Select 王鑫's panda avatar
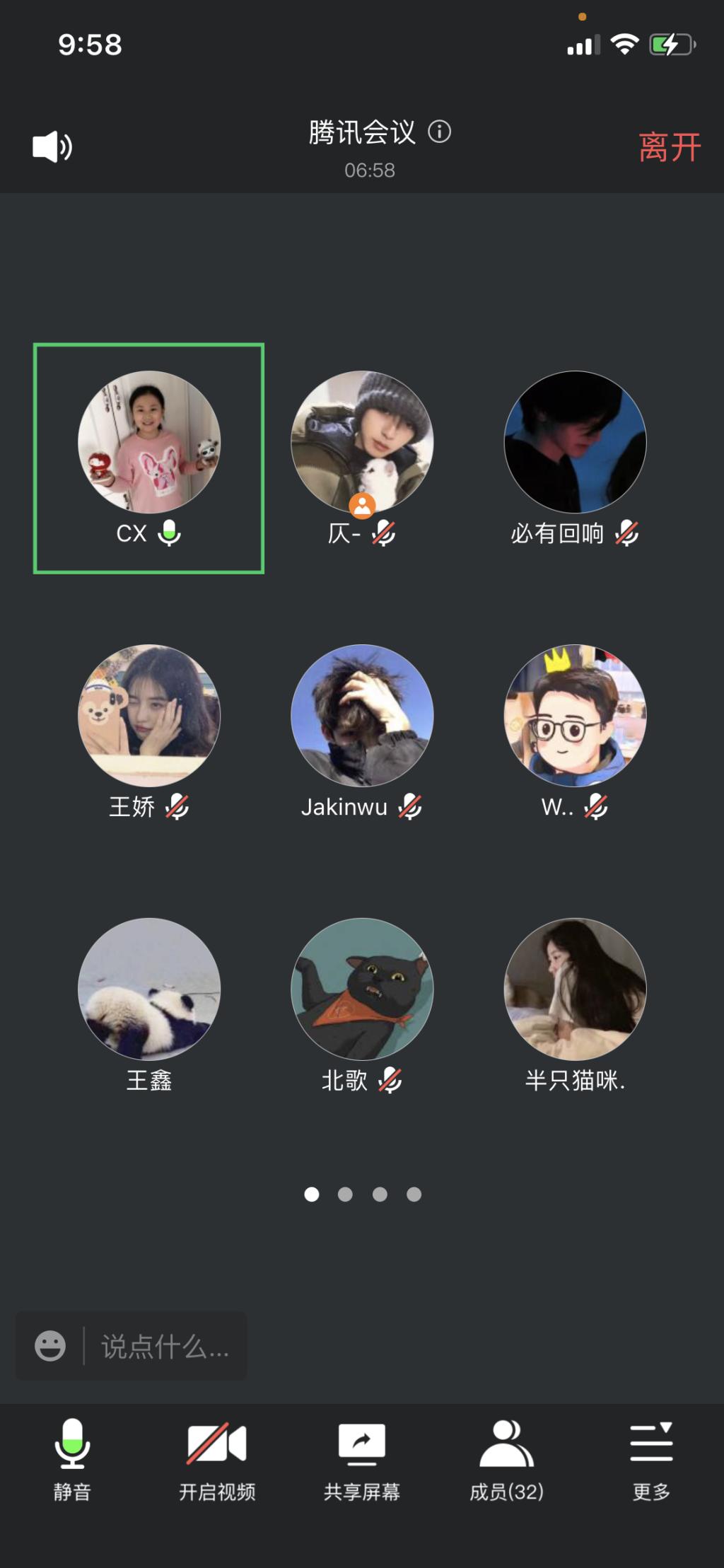This screenshot has width=724, height=1568. [148, 989]
